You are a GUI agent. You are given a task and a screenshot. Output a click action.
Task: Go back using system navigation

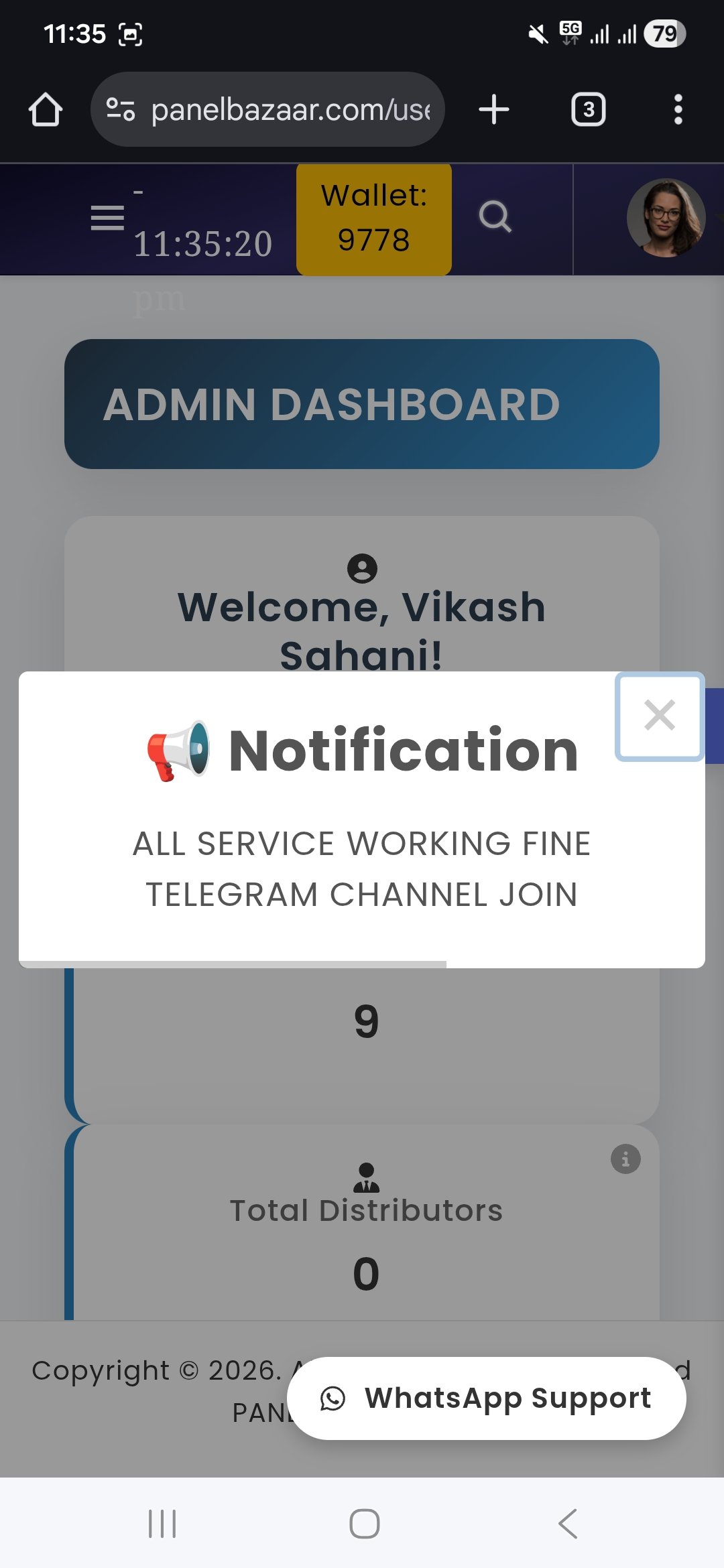click(567, 1524)
